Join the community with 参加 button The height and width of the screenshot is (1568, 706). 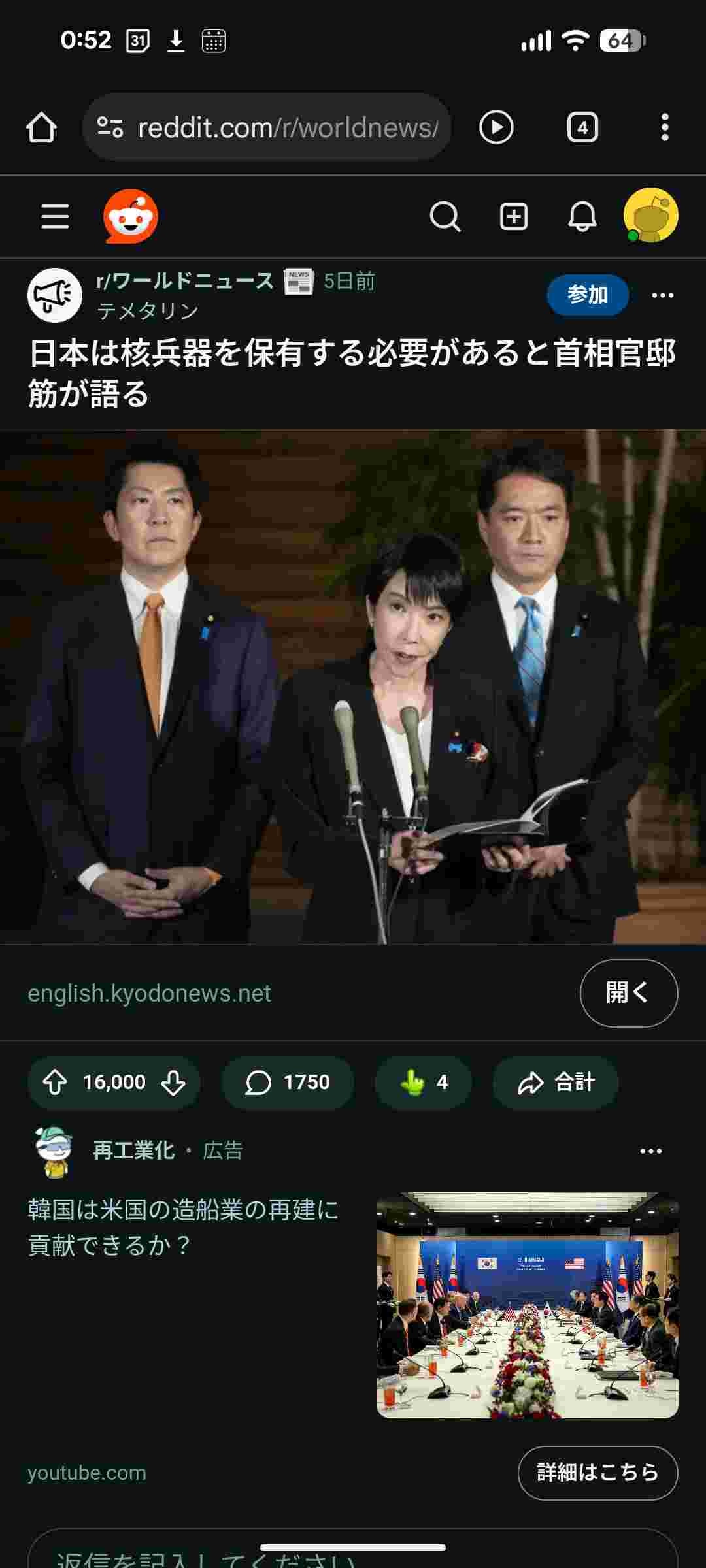587,295
